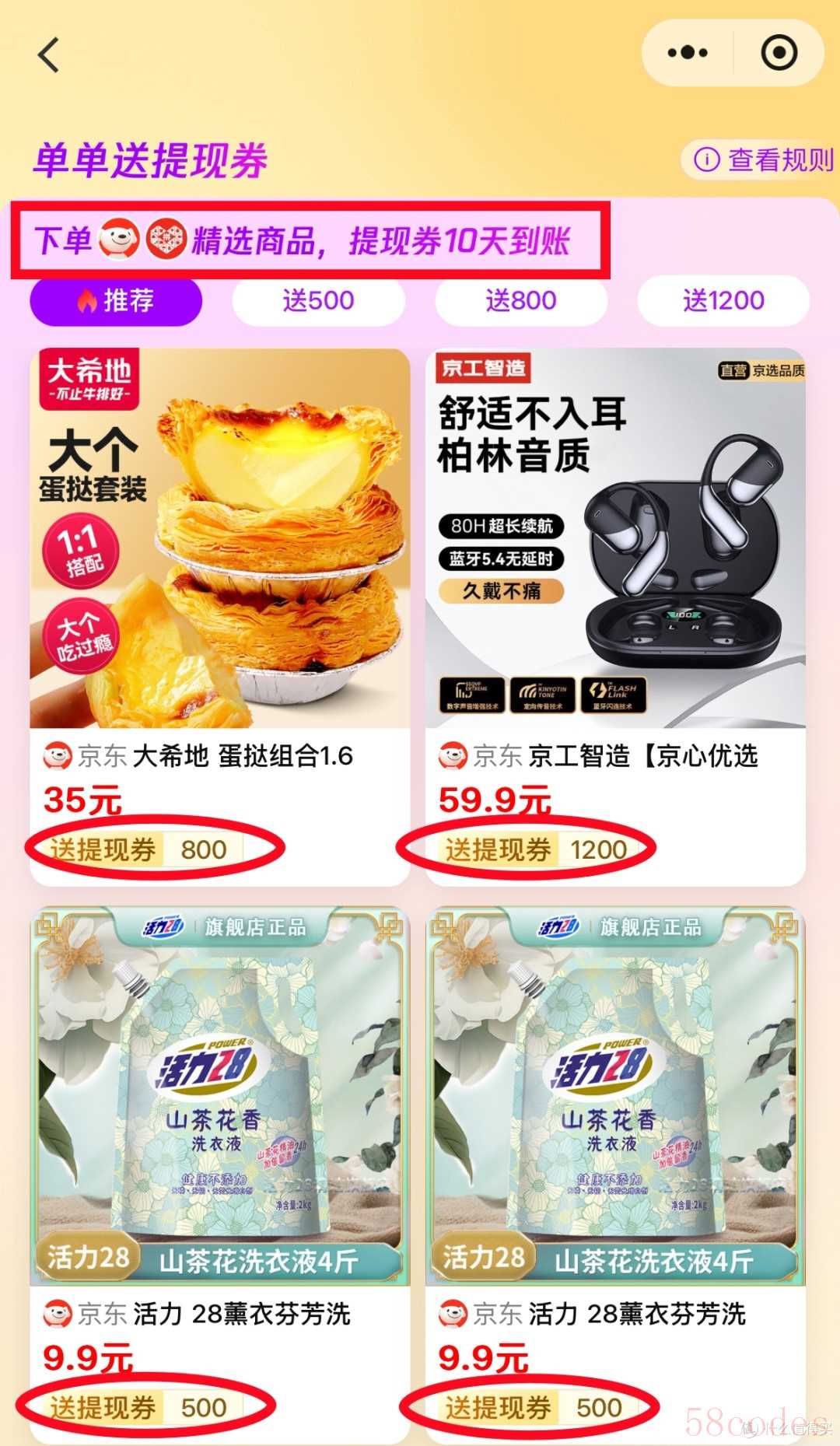Switch to the 送500 tab
This screenshot has width=840, height=1446.
318,301
